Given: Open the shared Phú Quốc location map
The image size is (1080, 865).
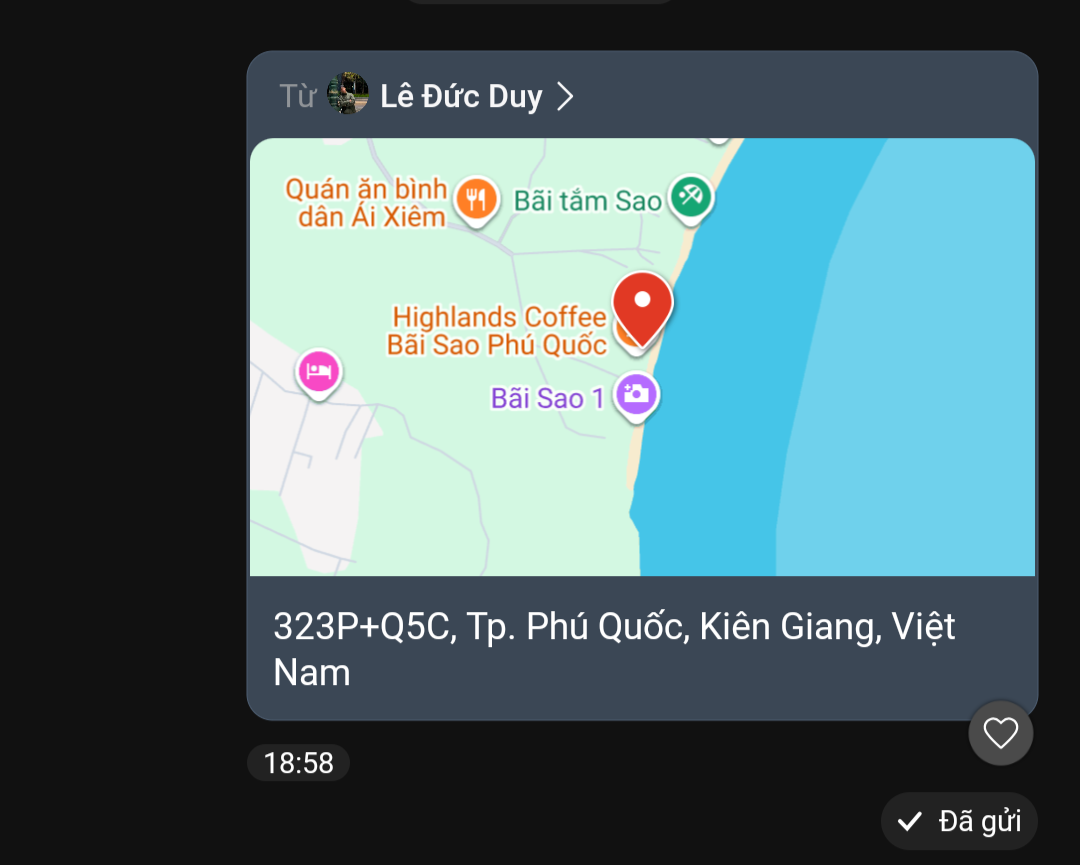Looking at the screenshot, I should (641, 356).
